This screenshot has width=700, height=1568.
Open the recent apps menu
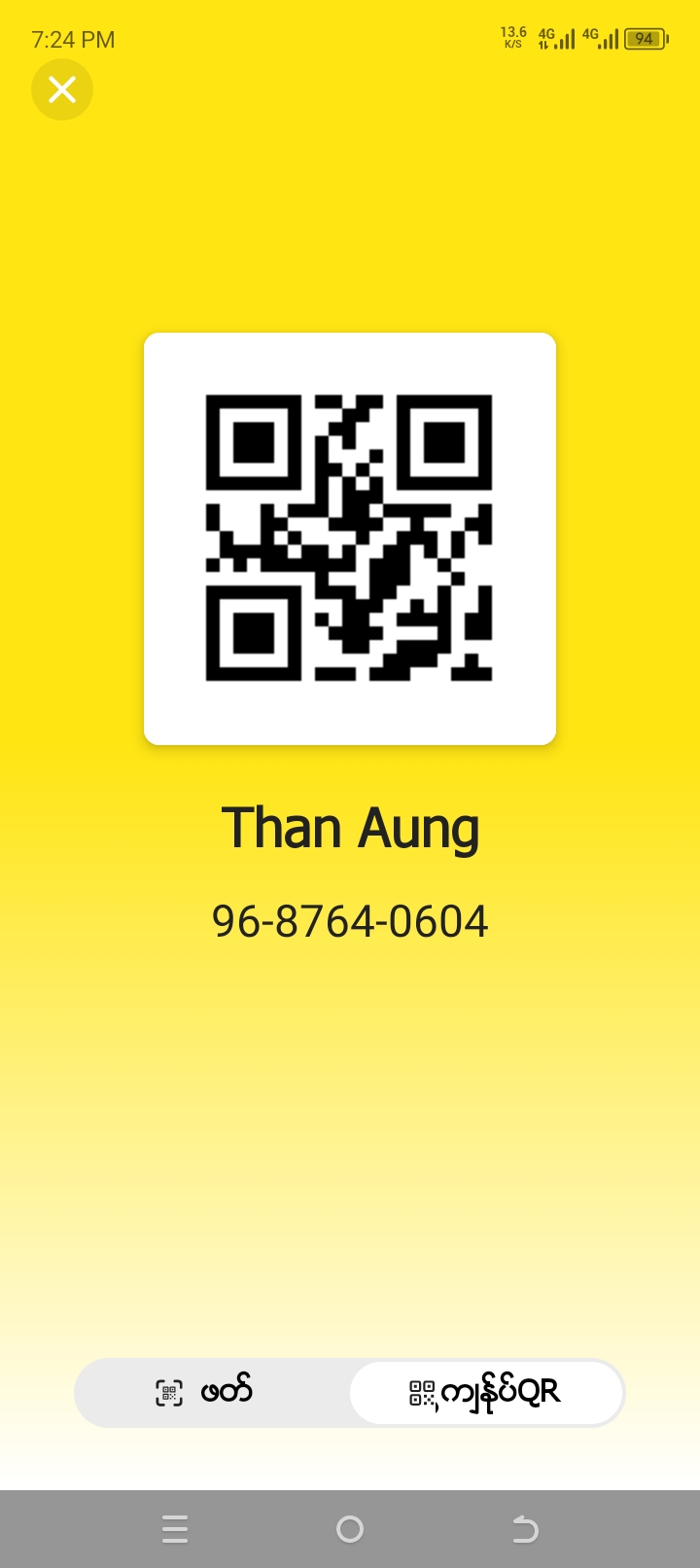(x=175, y=1529)
